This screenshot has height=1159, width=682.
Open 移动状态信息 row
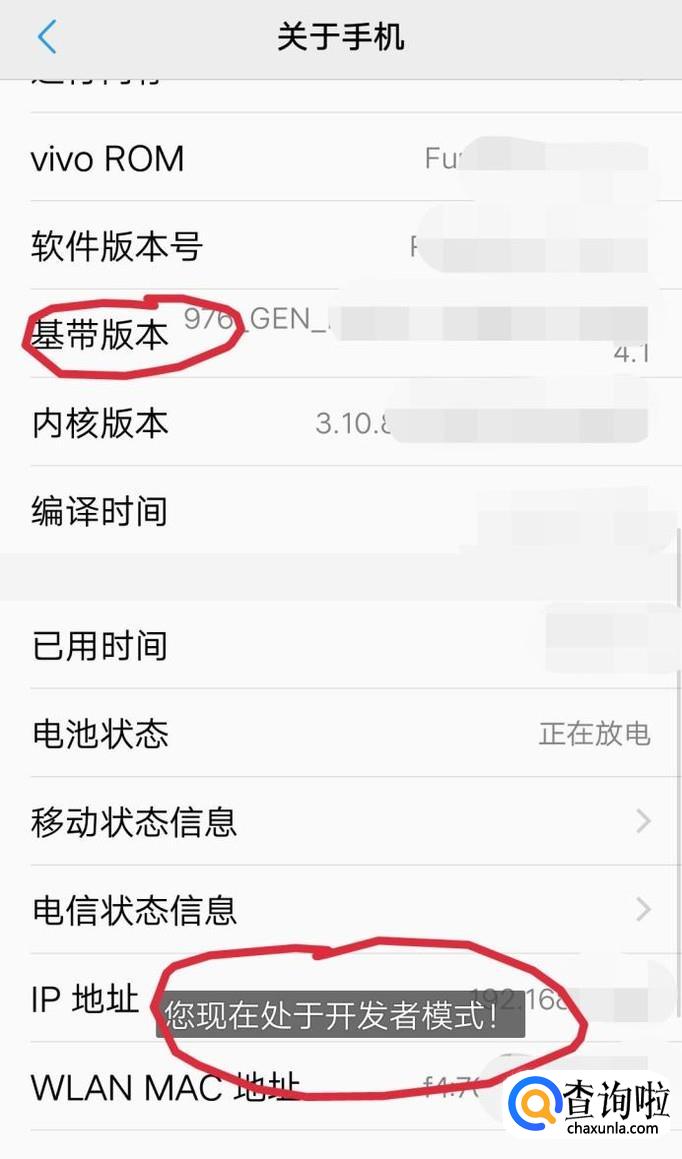[341, 821]
